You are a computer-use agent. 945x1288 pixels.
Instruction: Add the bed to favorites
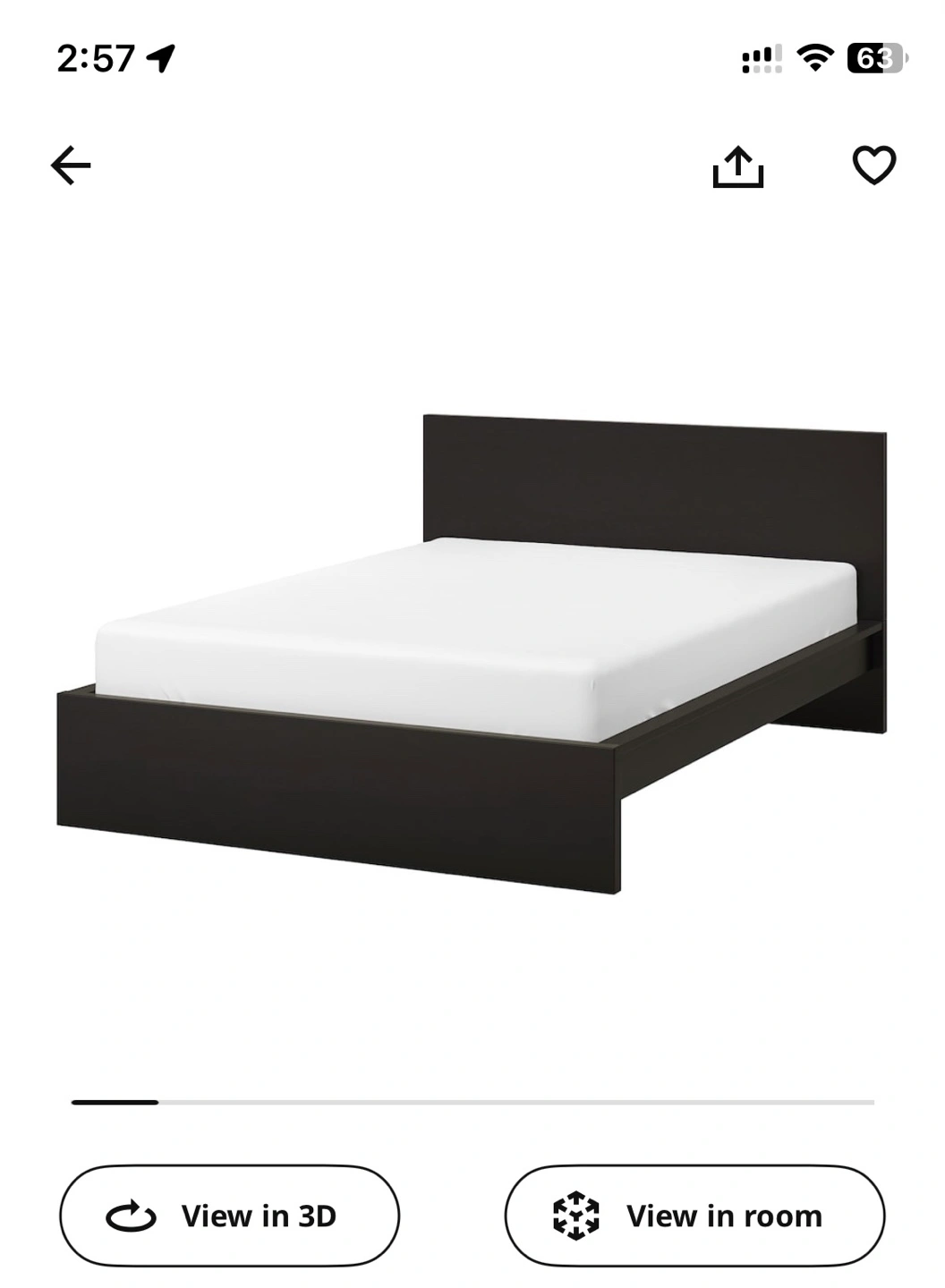point(873,165)
